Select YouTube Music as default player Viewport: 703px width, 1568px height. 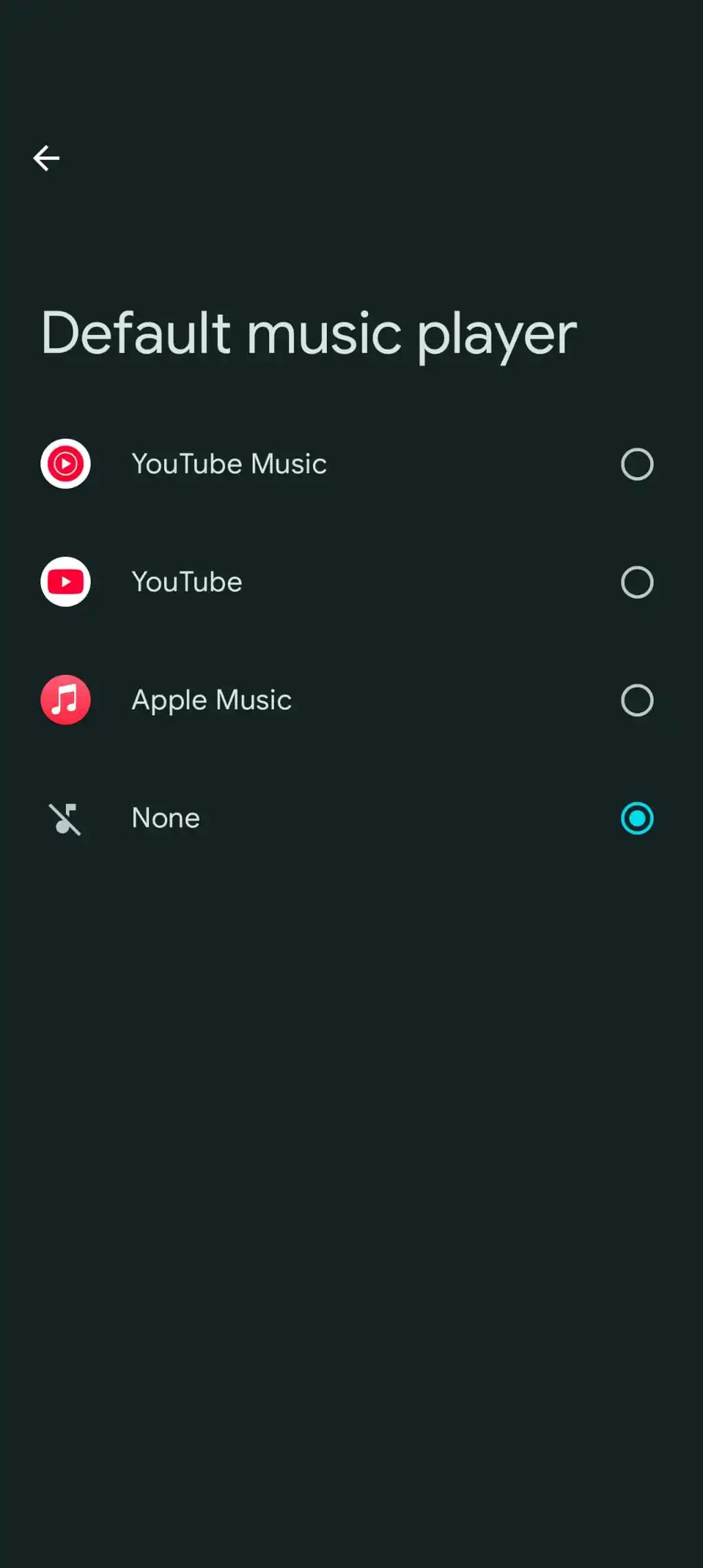tap(636, 464)
